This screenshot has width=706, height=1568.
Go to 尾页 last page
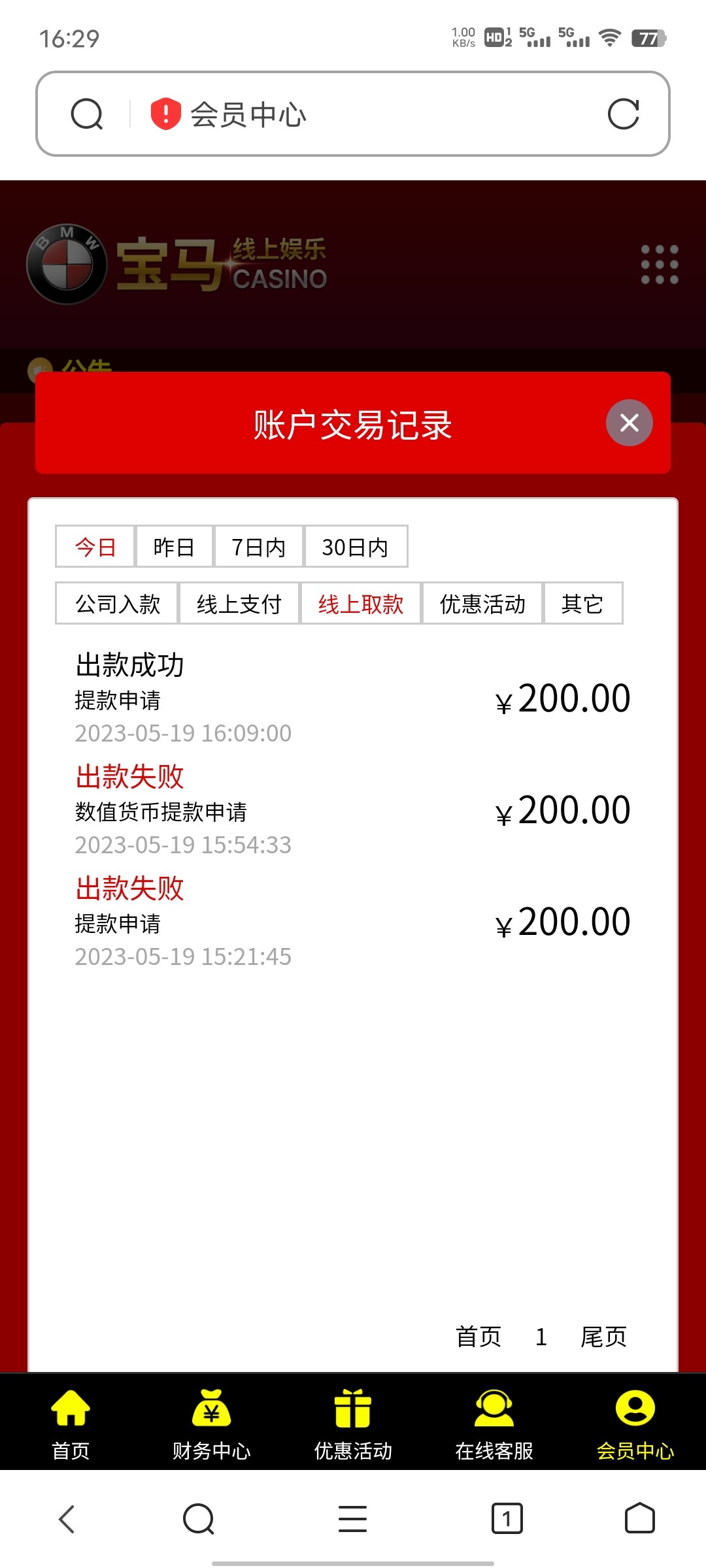coord(602,1337)
